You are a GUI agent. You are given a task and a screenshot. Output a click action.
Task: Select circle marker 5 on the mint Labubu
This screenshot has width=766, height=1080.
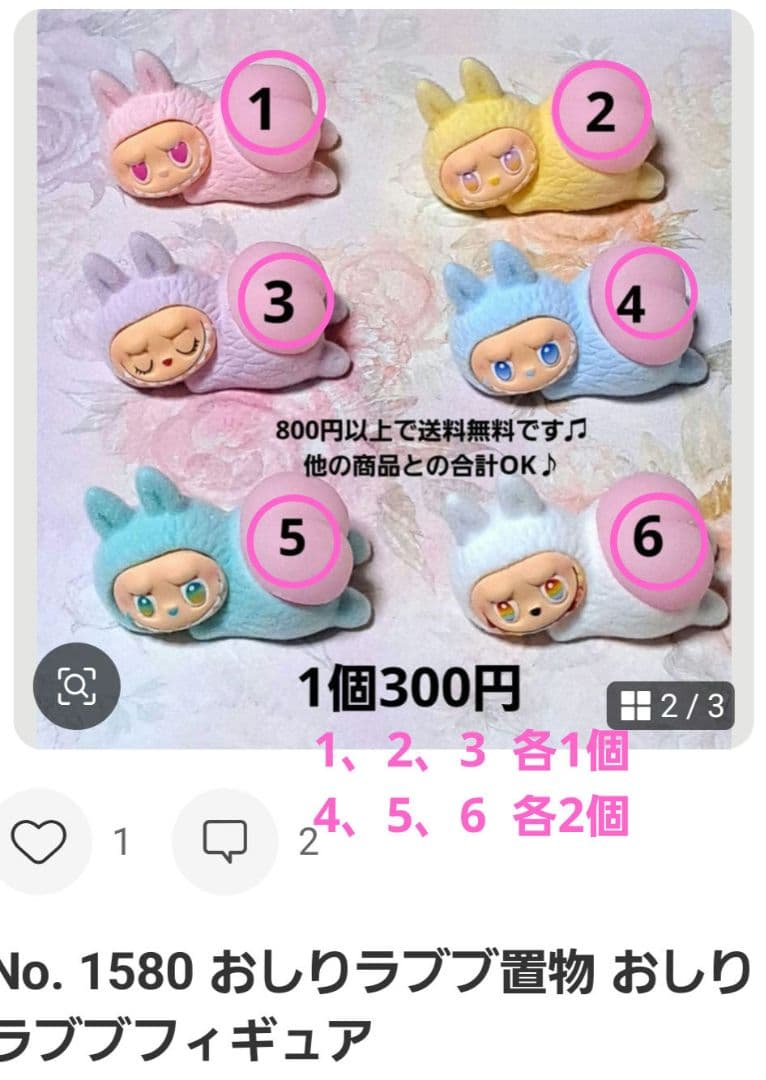click(x=289, y=538)
